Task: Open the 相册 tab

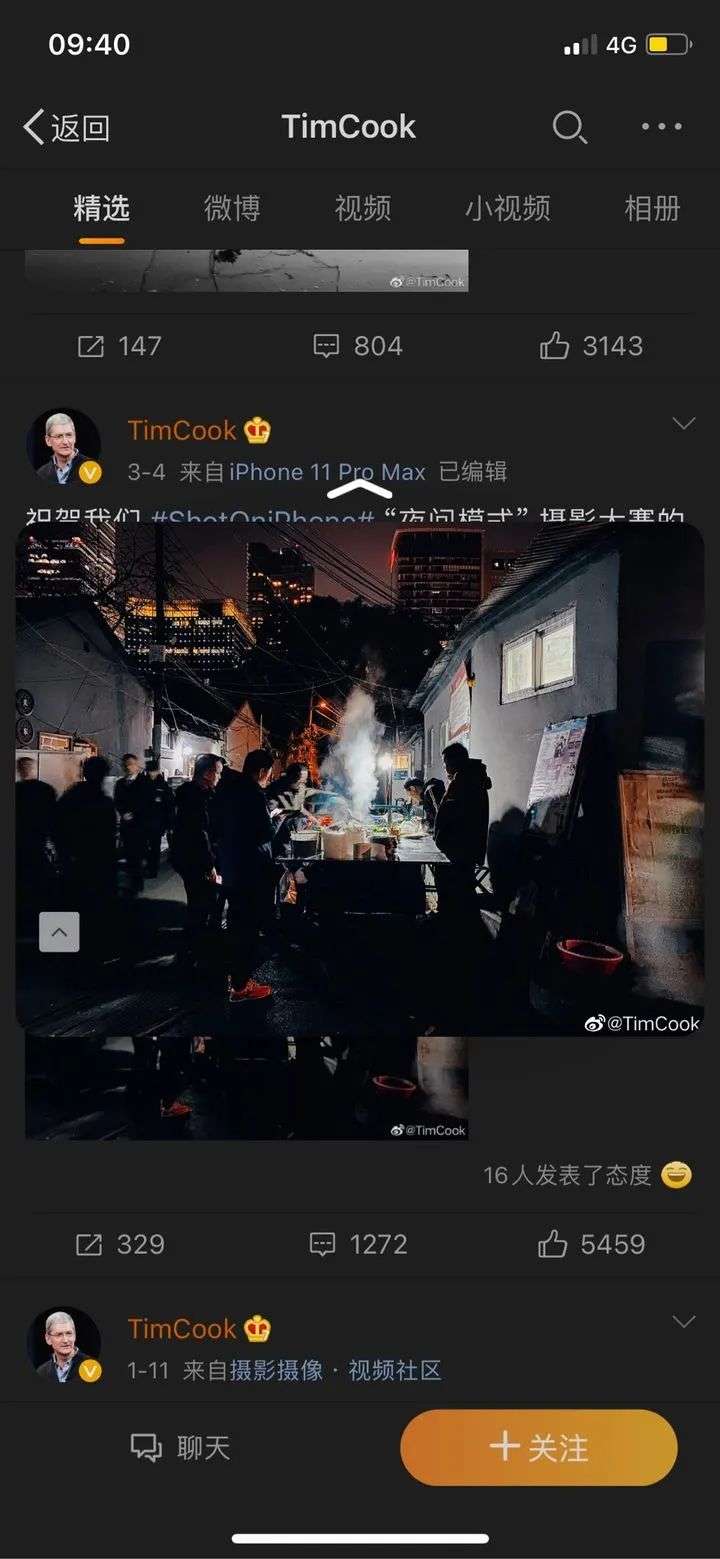Action: tap(652, 208)
